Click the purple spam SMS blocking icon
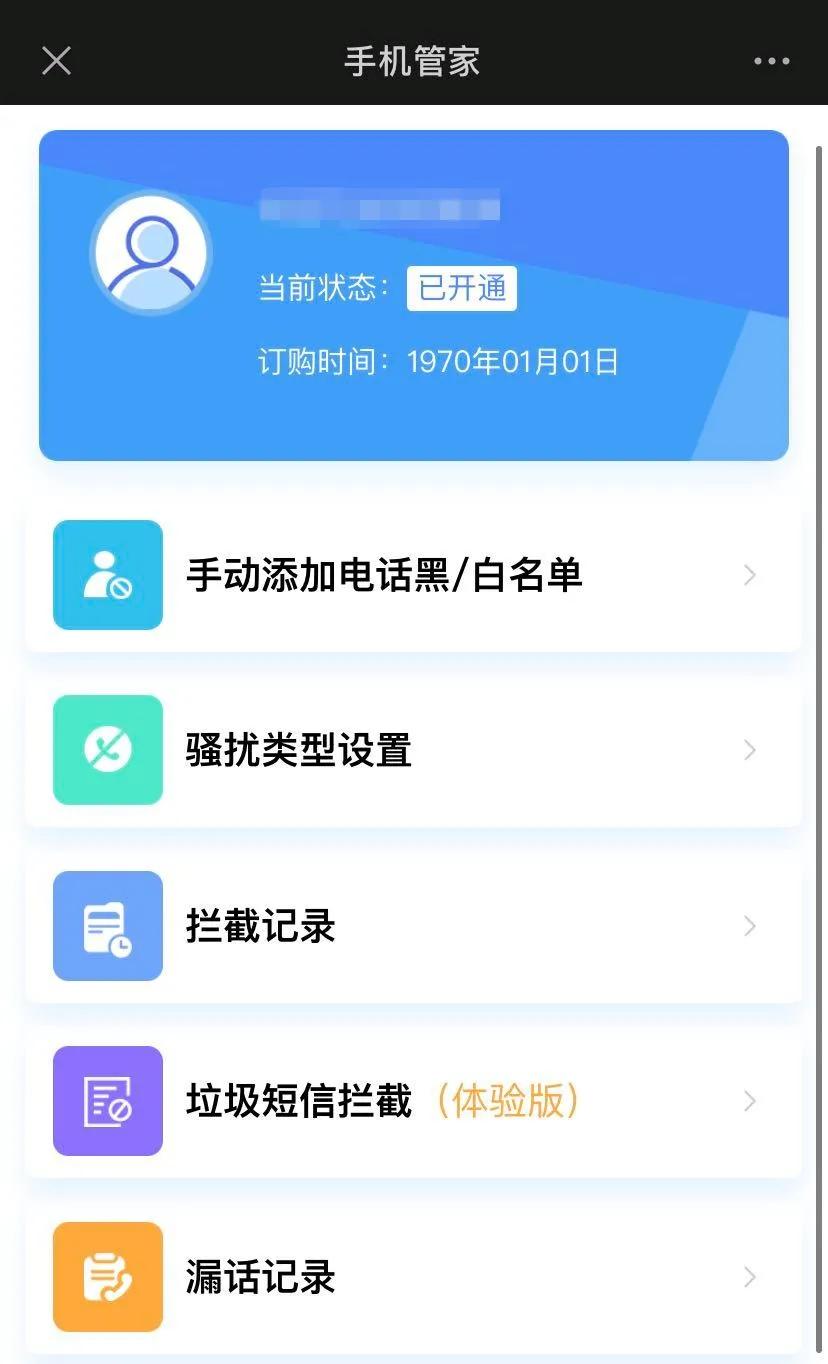The image size is (828, 1364). tap(107, 1101)
